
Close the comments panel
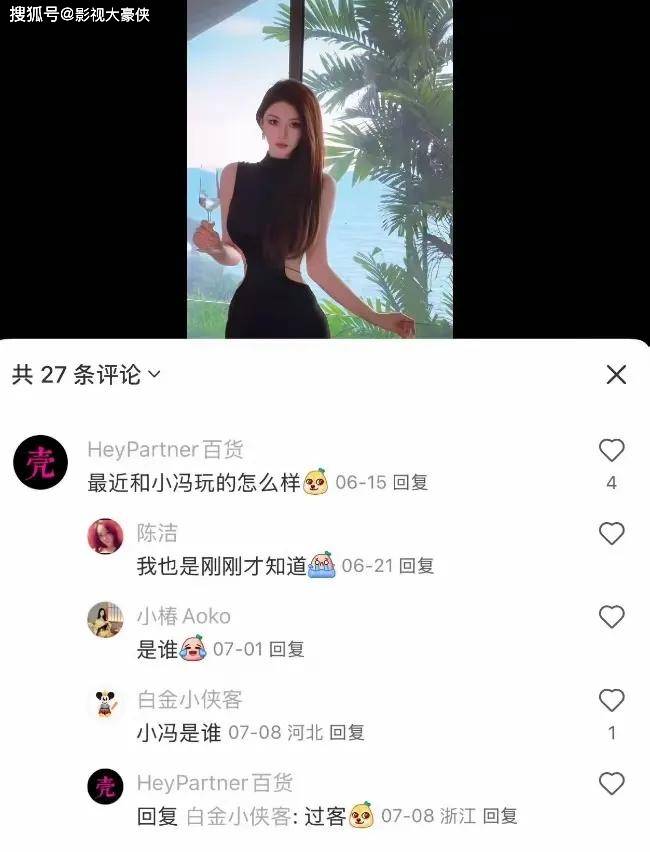(616, 375)
